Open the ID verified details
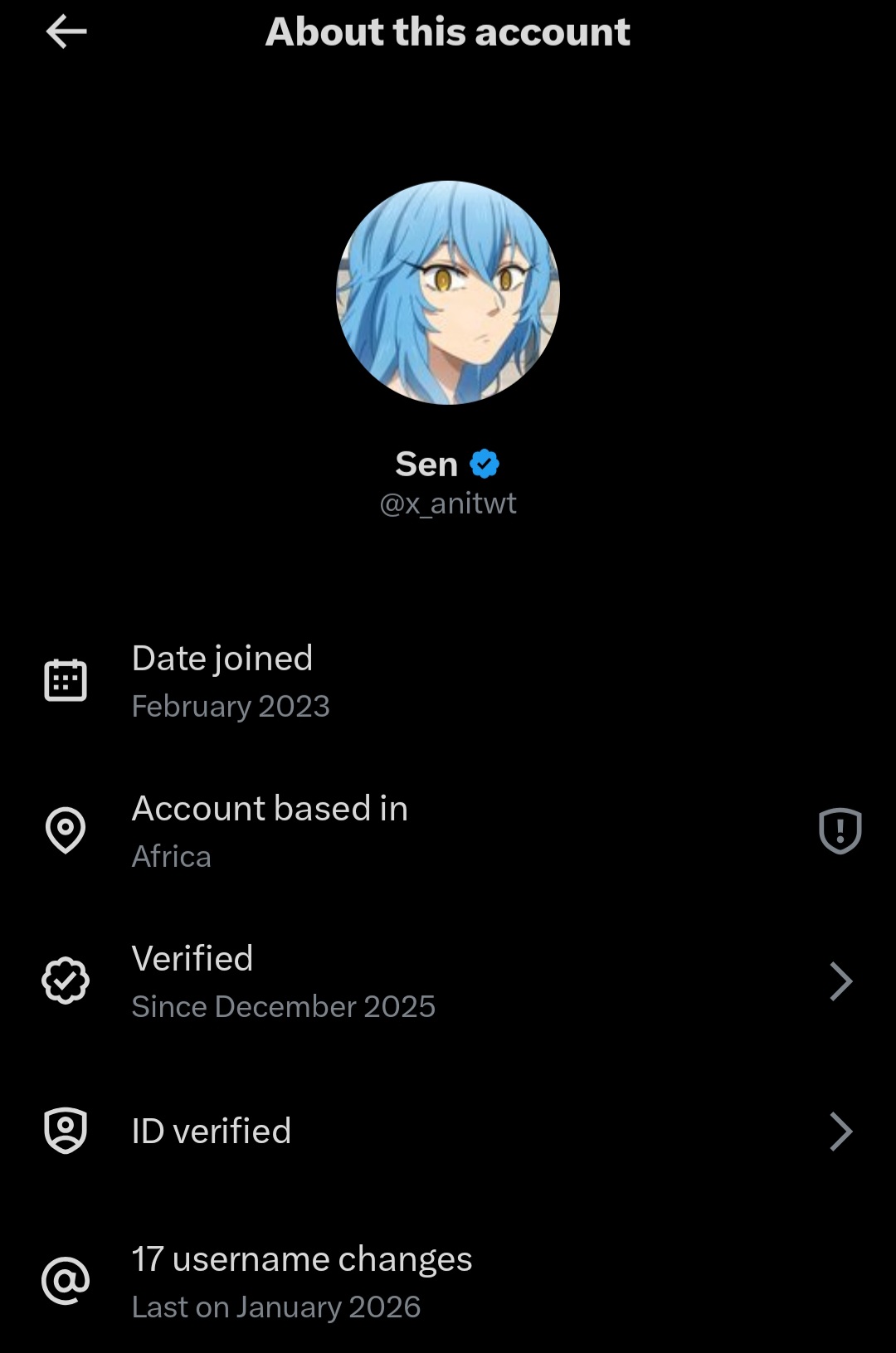 448,1132
